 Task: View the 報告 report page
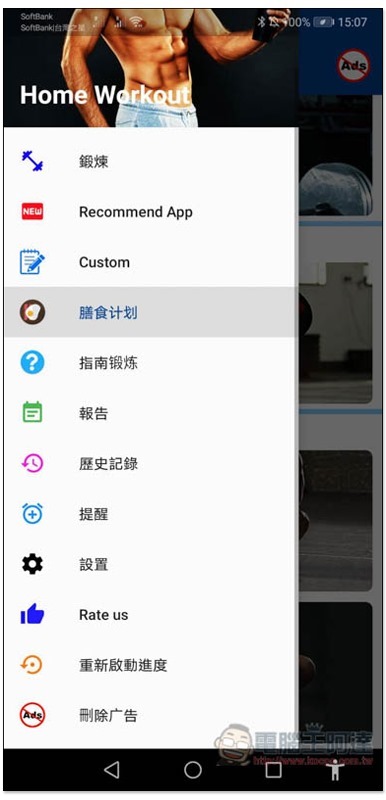point(150,413)
